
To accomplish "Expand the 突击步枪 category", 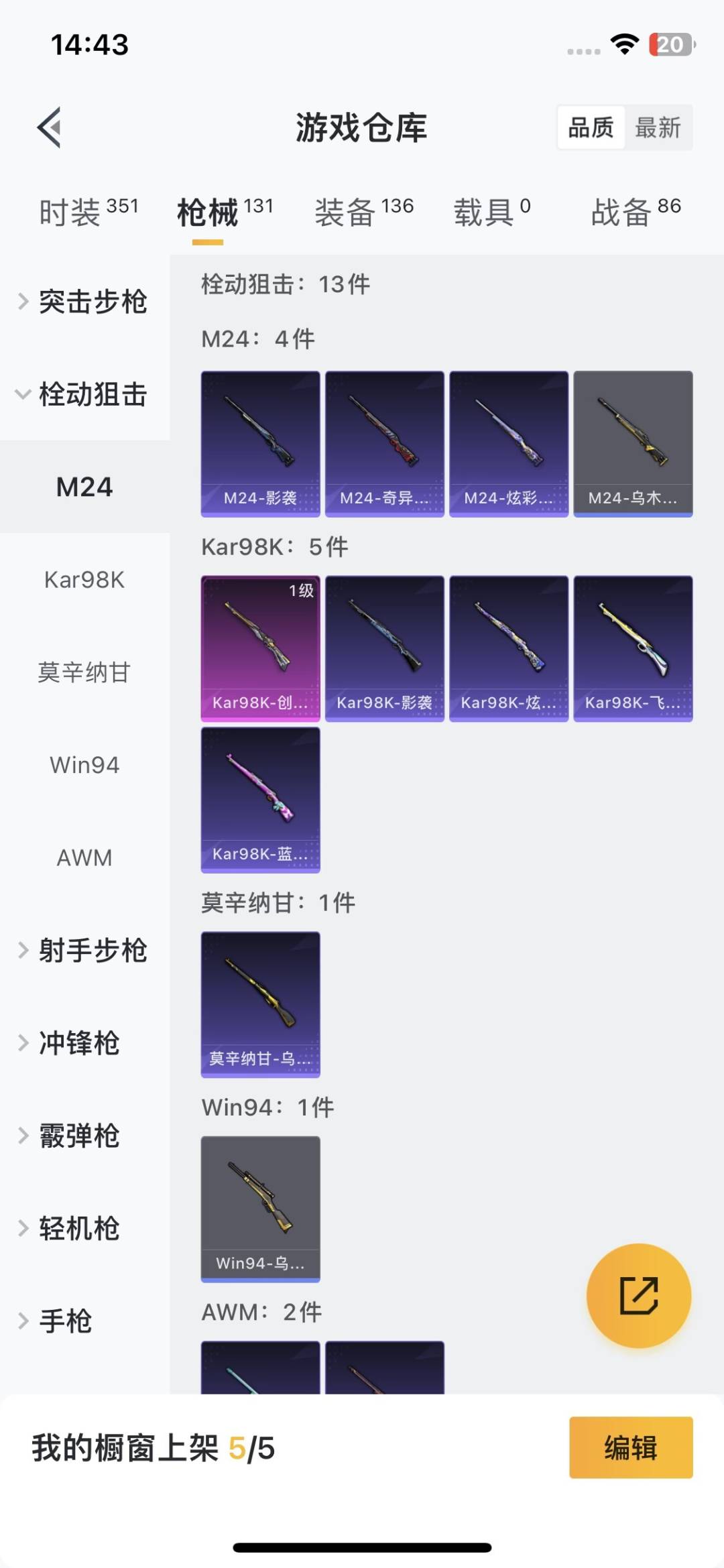I will pos(84,302).
